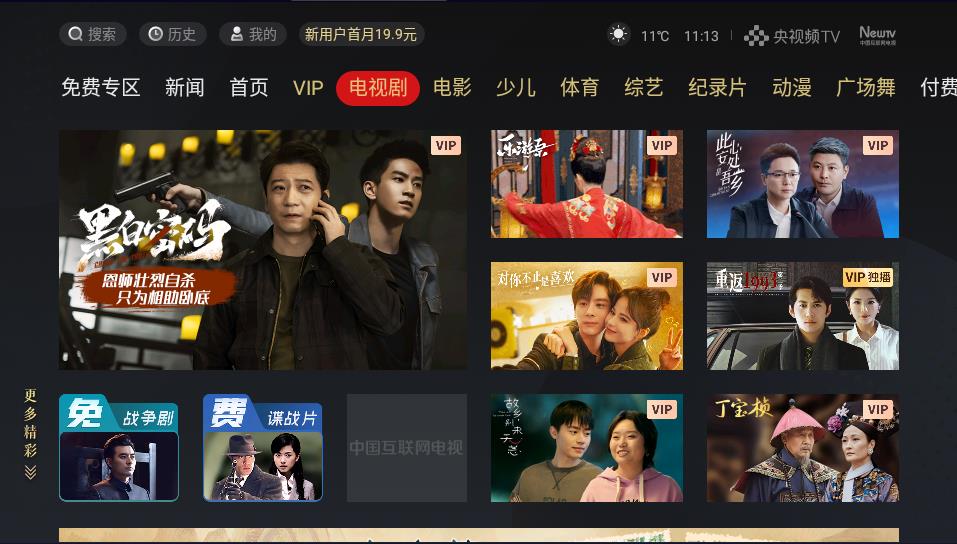
Task: Switch to the 免费专区 tab
Action: 100,88
